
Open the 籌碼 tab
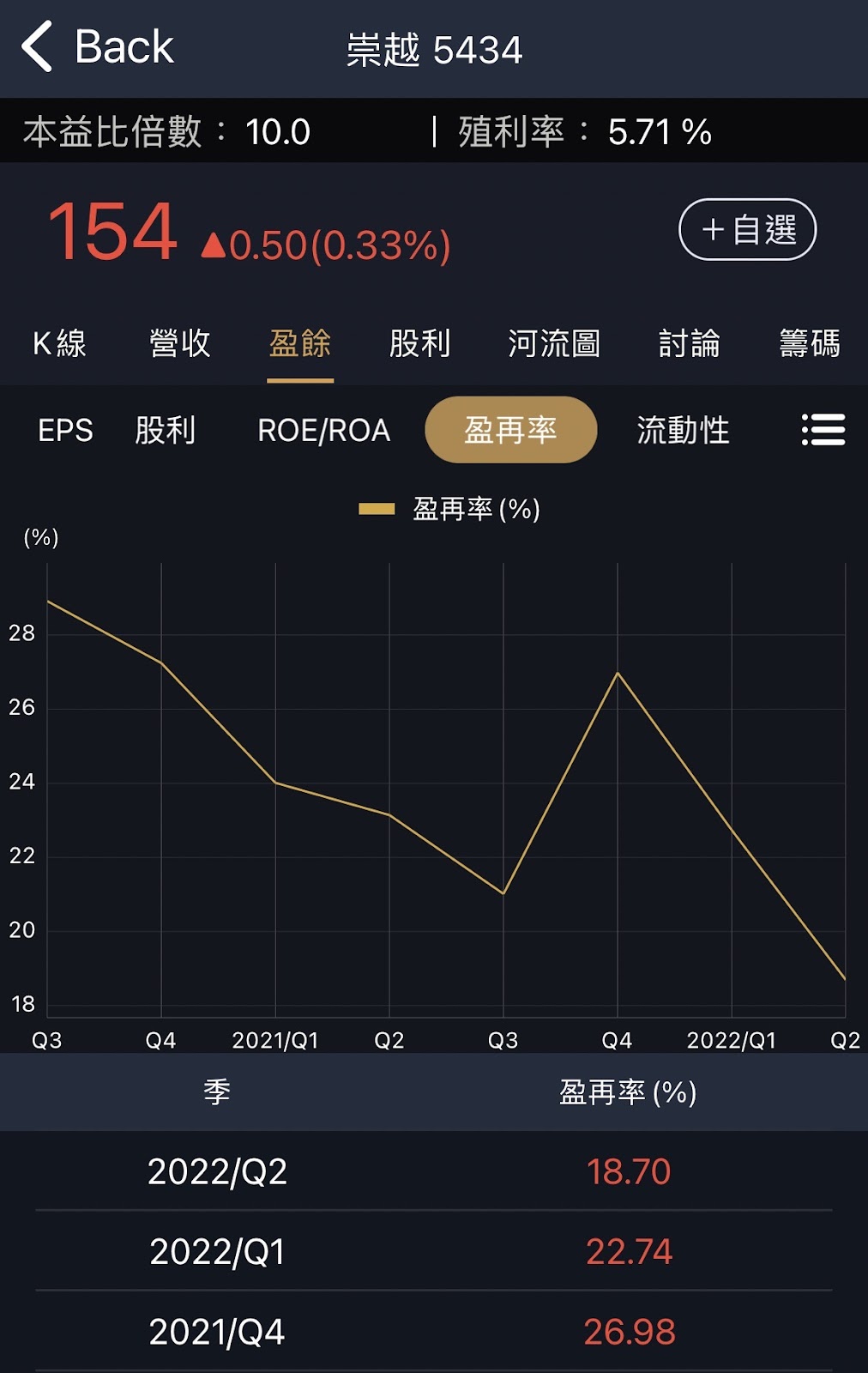coord(809,344)
